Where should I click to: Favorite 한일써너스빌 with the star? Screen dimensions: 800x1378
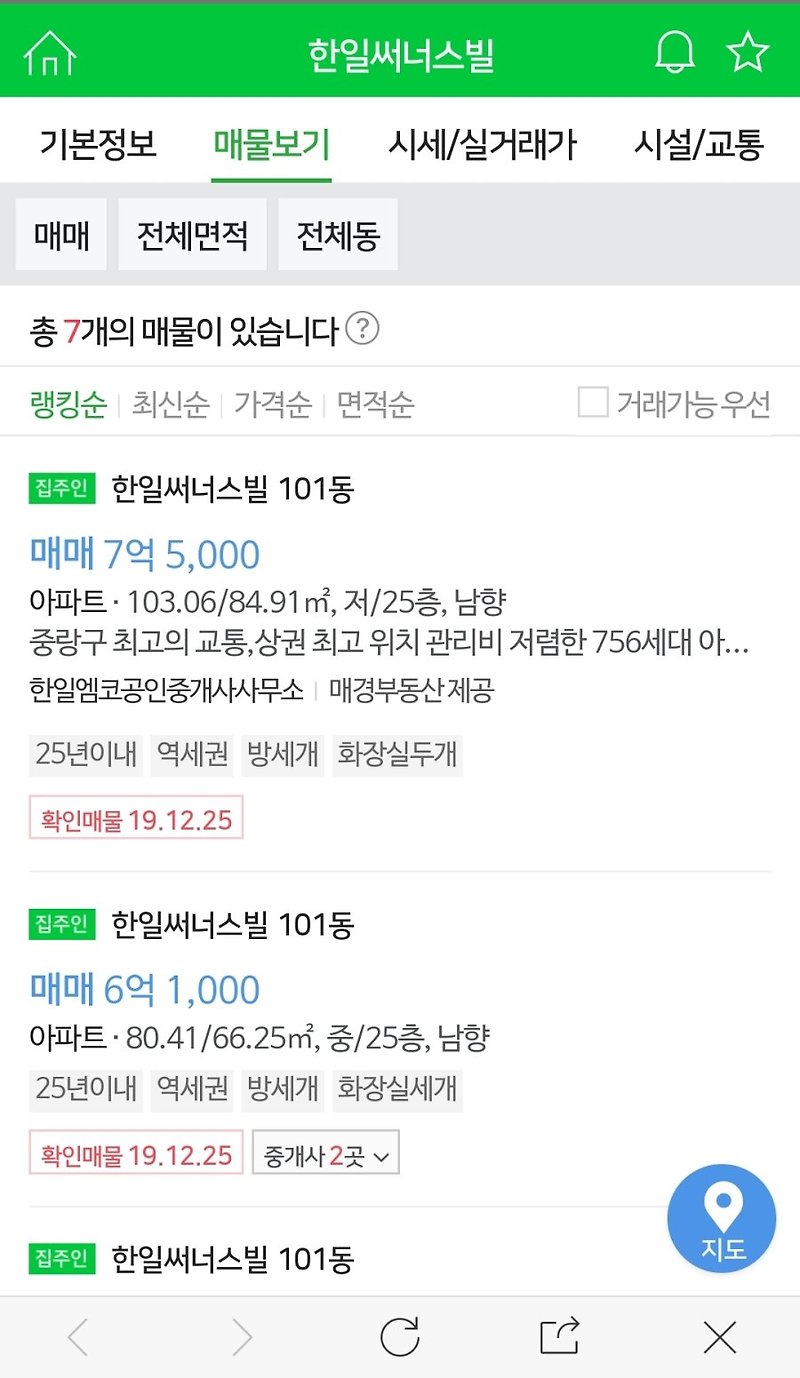coord(748,52)
